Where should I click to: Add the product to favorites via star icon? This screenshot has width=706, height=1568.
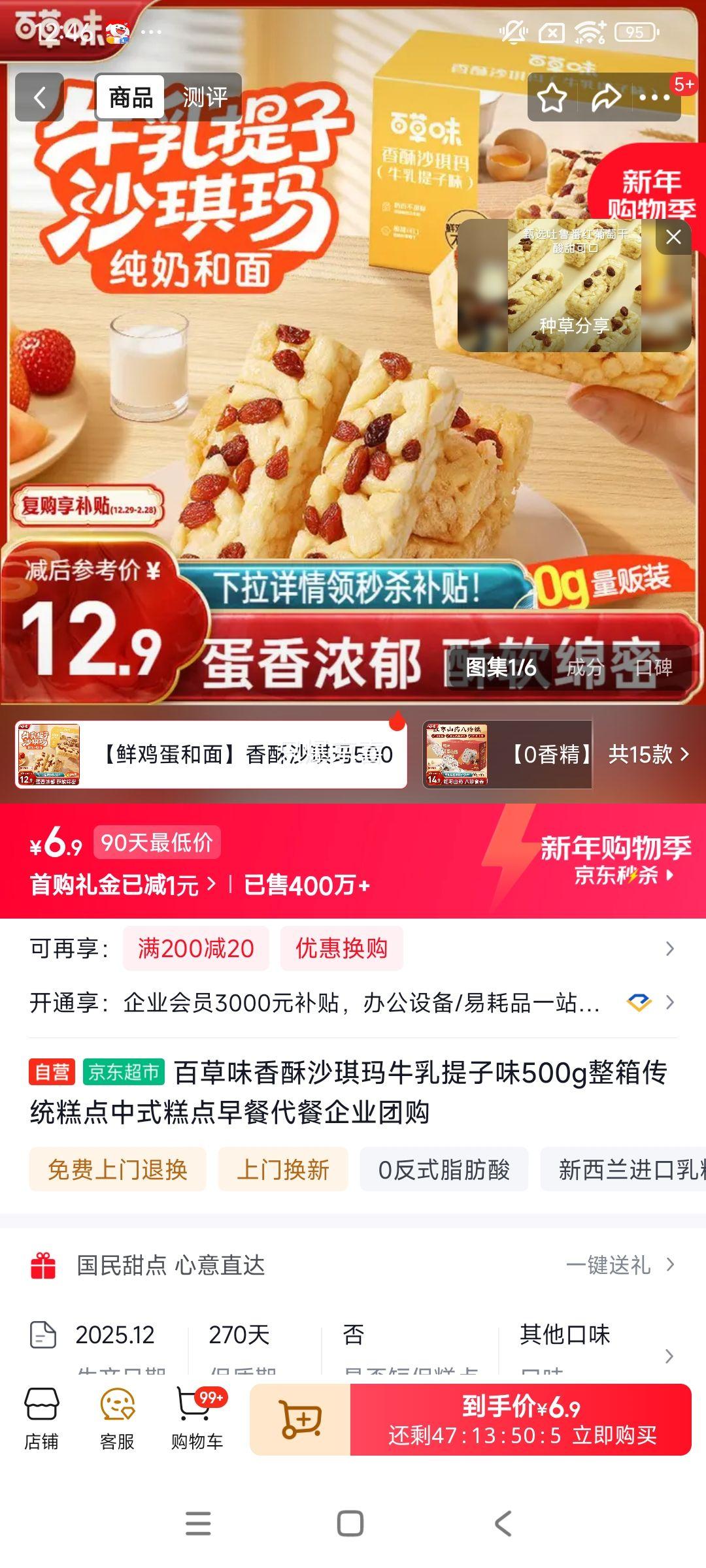click(551, 97)
